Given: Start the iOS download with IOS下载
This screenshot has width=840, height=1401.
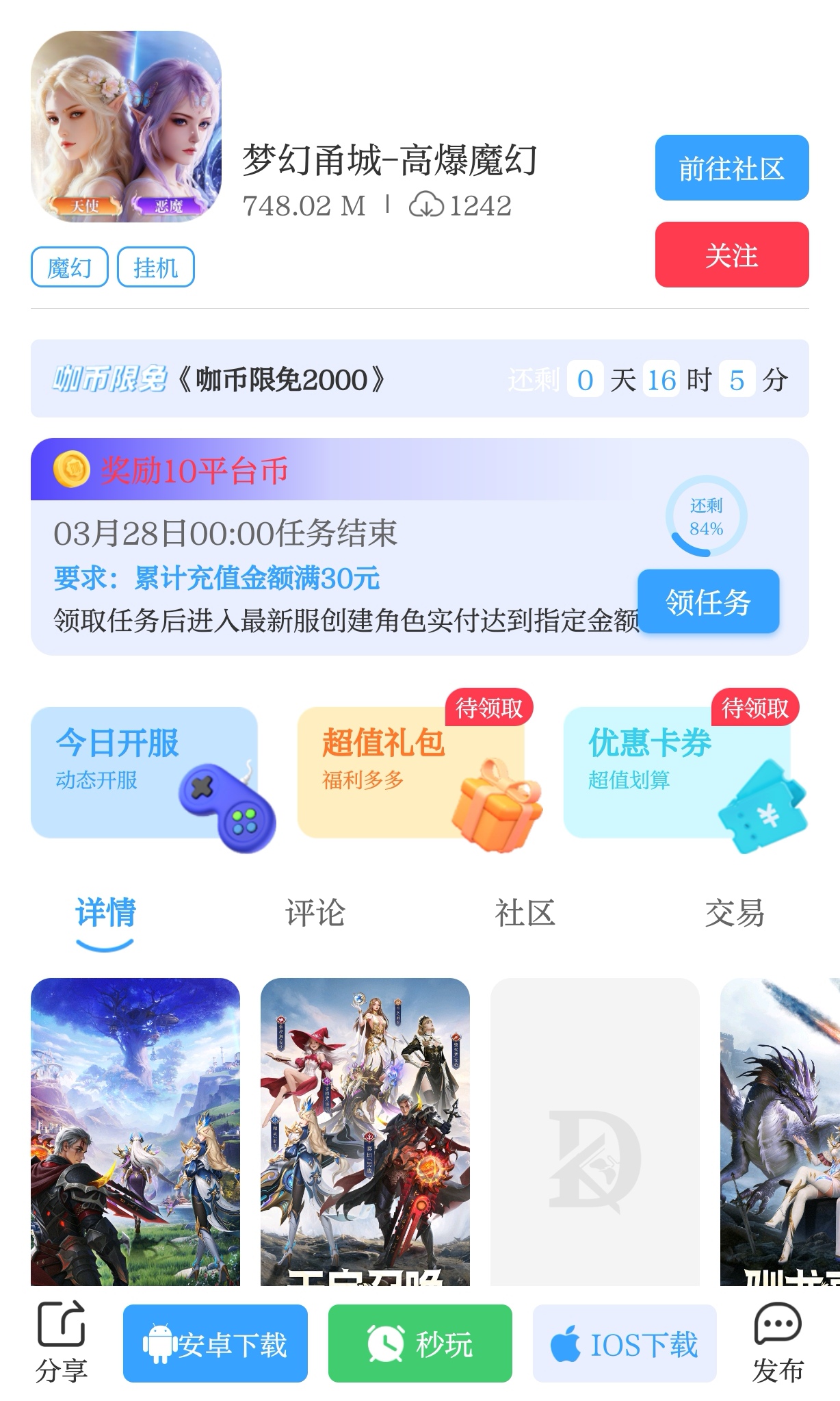Looking at the screenshot, I should point(624,1343).
